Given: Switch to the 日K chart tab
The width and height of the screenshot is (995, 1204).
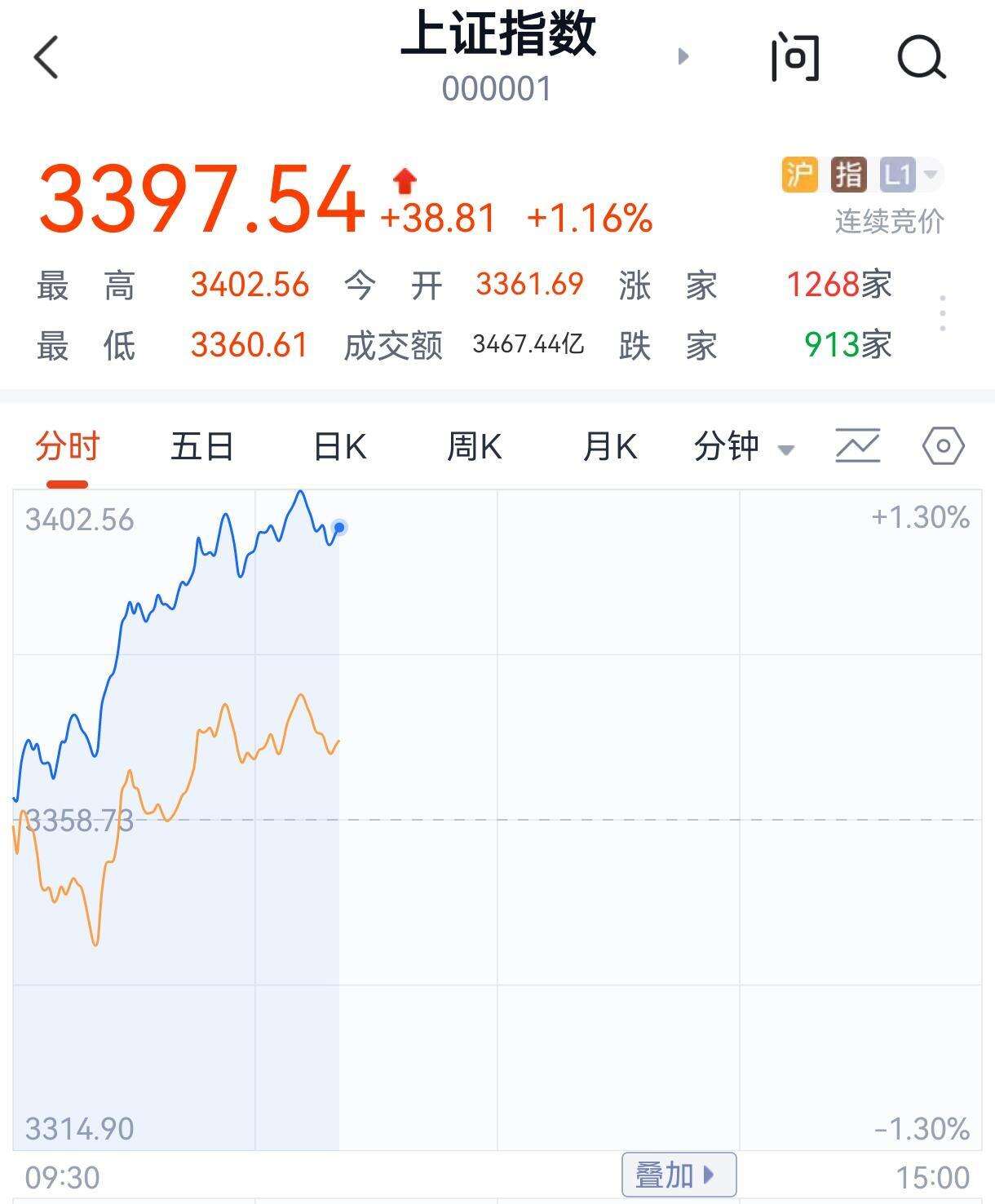Looking at the screenshot, I should point(339,447).
